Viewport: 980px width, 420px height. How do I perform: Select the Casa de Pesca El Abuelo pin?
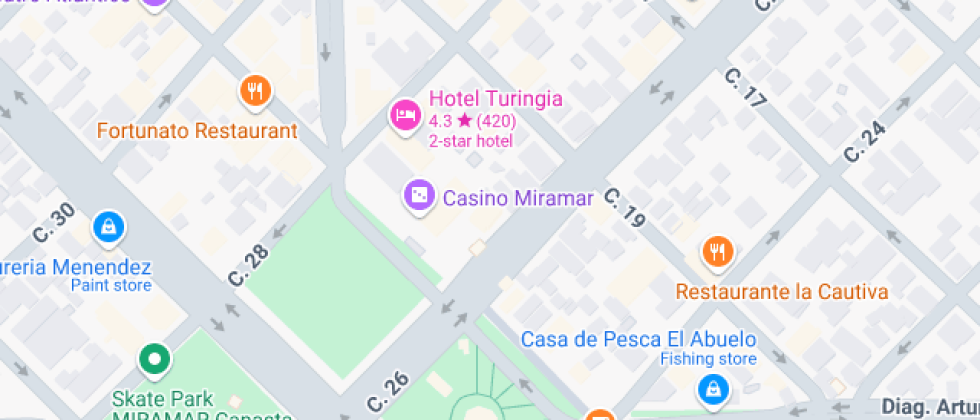click(712, 387)
